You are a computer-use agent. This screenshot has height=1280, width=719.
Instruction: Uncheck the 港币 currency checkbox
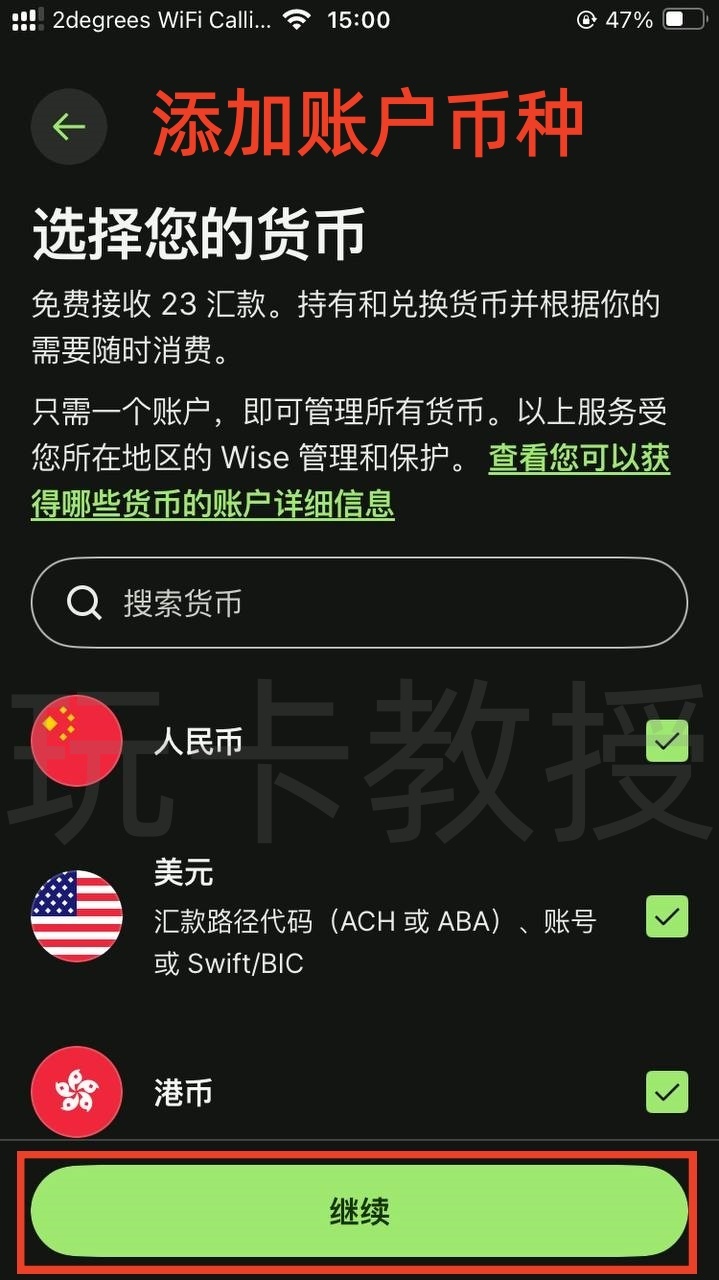pos(666,1092)
